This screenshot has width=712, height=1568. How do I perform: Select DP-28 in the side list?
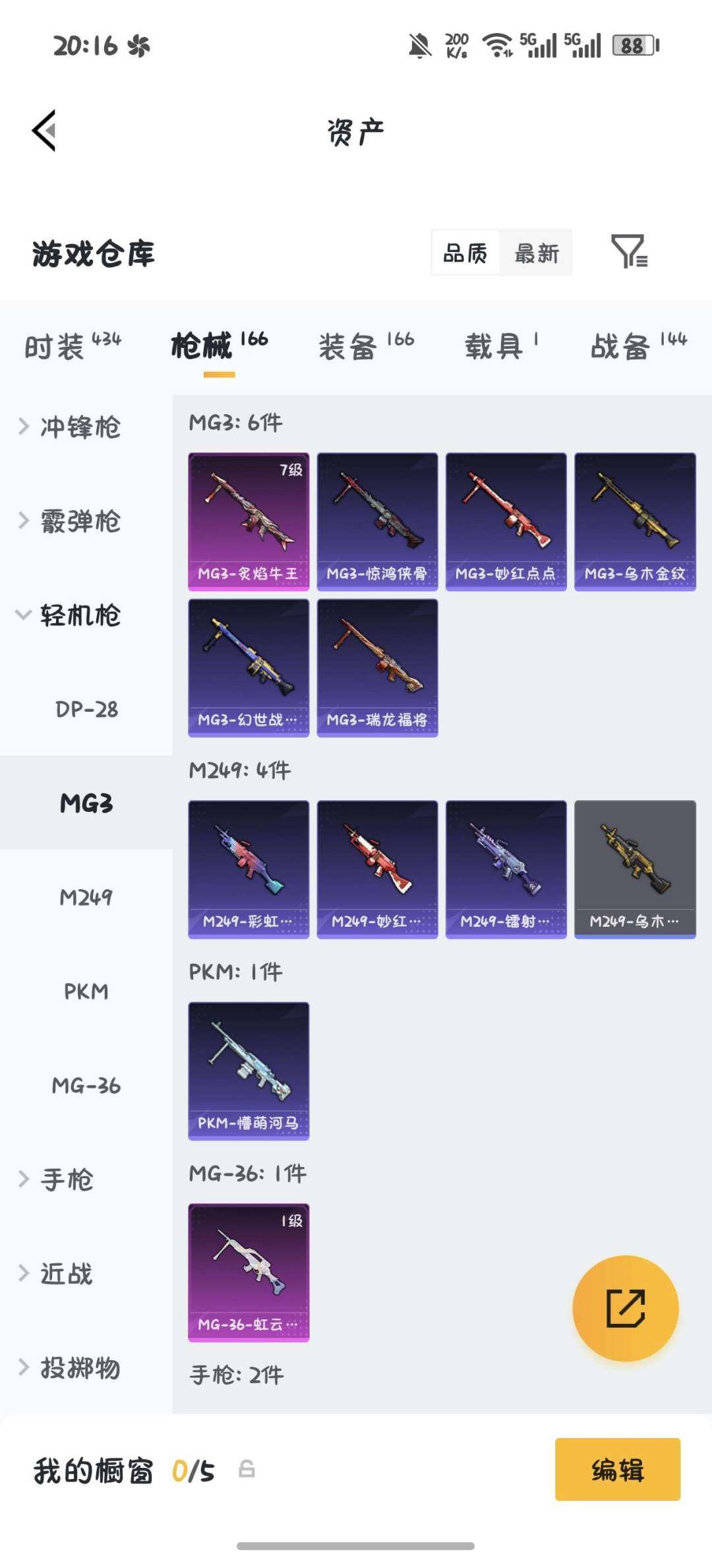point(86,710)
